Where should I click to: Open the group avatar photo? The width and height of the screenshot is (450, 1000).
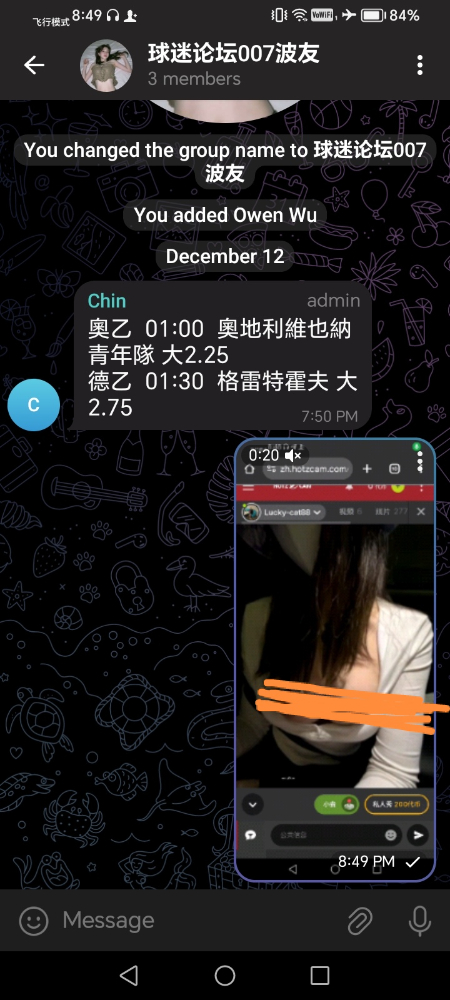coord(106,65)
